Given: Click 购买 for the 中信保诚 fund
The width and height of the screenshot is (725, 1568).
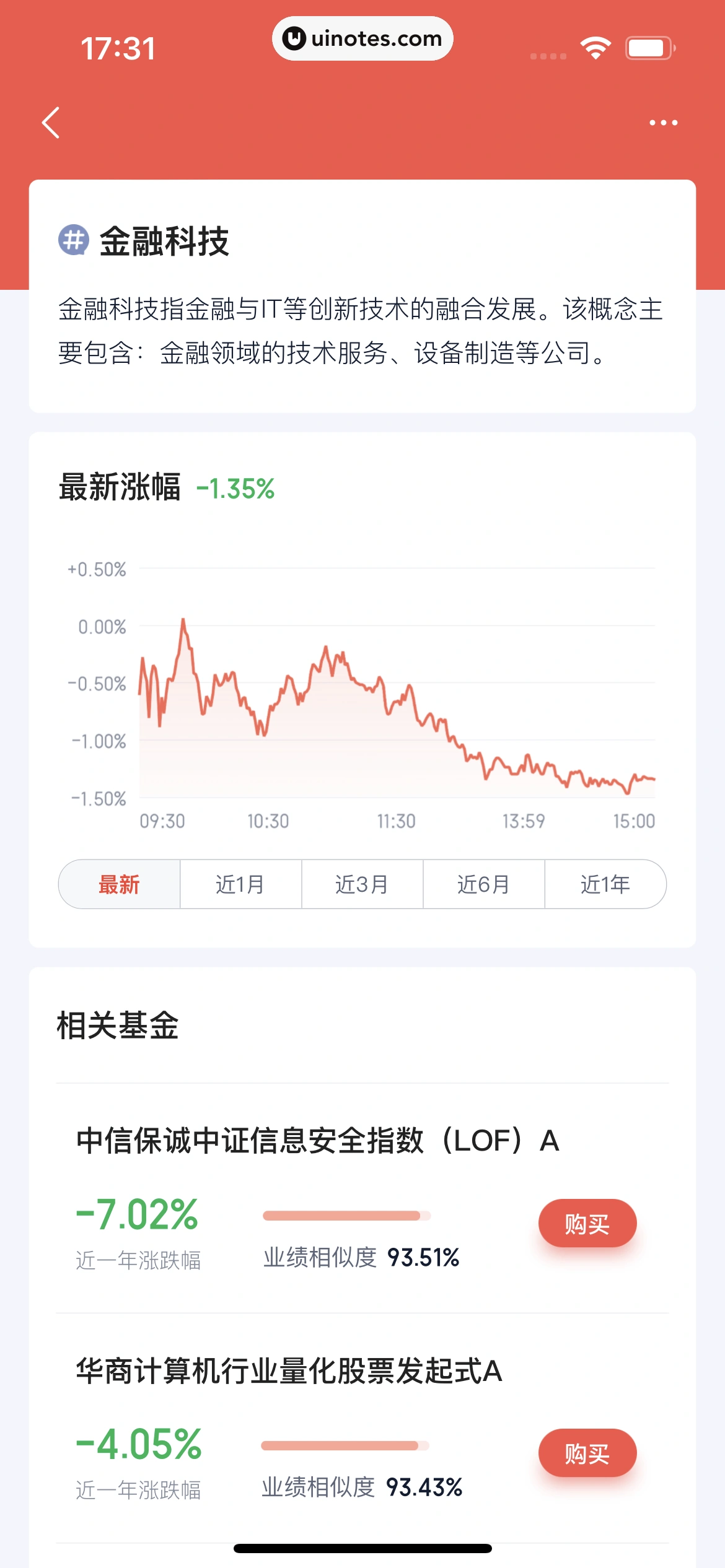Looking at the screenshot, I should click(x=586, y=1222).
